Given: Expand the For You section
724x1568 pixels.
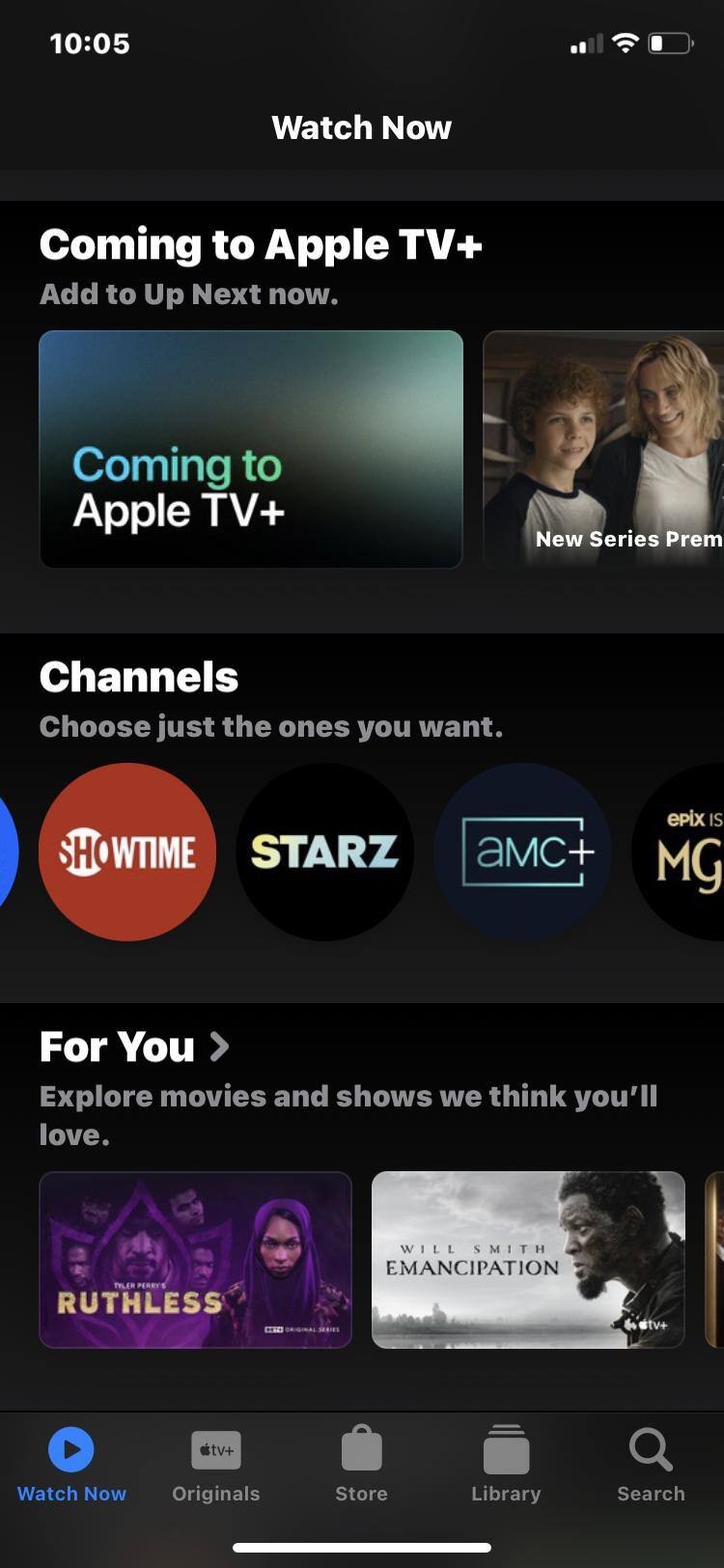Looking at the screenshot, I should click(135, 1047).
